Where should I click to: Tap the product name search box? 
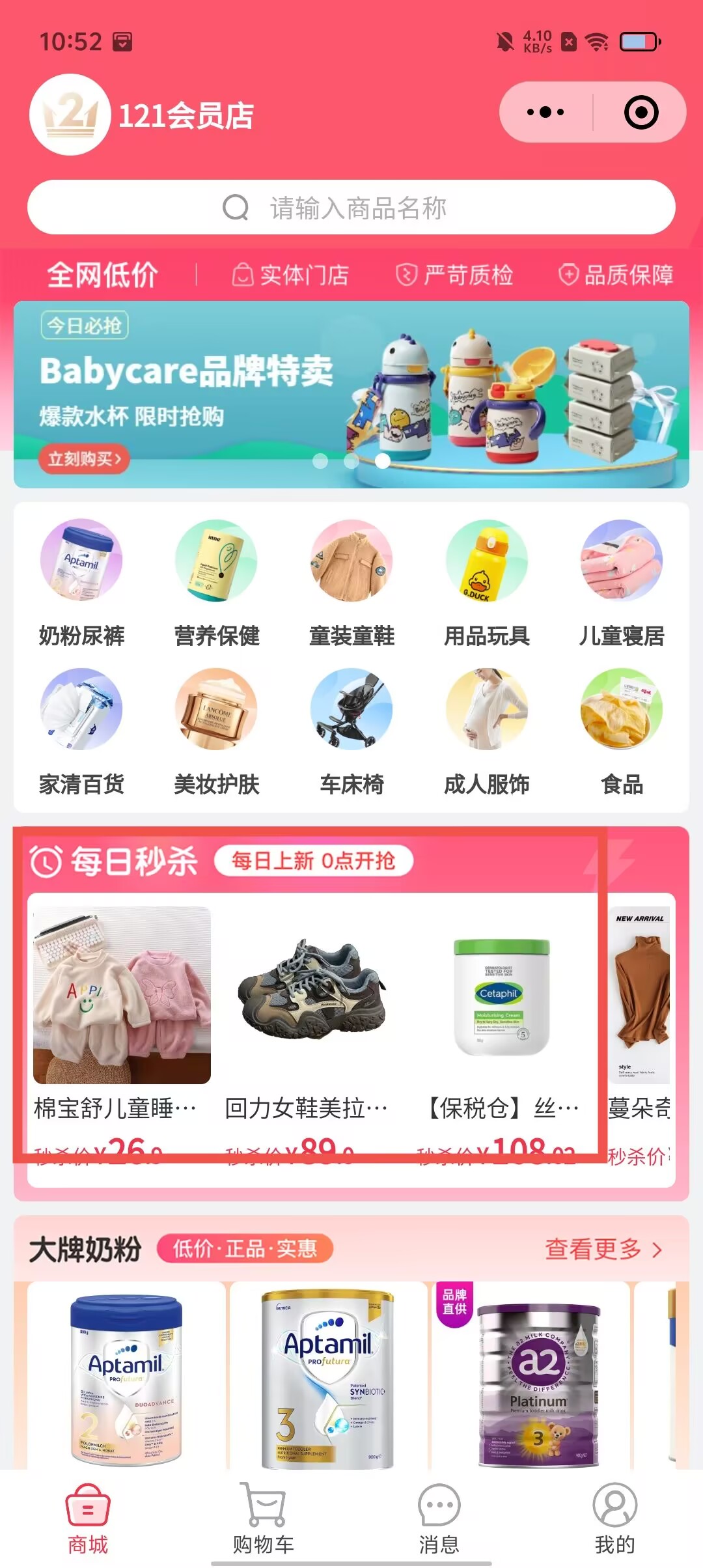[x=351, y=208]
